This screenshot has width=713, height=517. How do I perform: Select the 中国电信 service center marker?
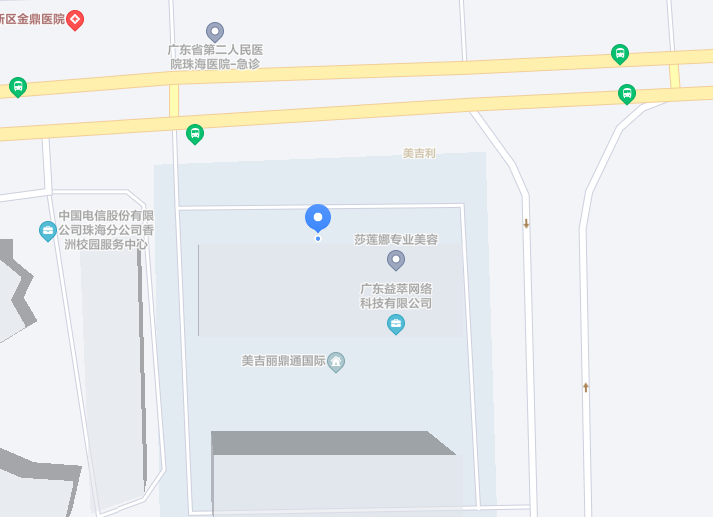47,231
